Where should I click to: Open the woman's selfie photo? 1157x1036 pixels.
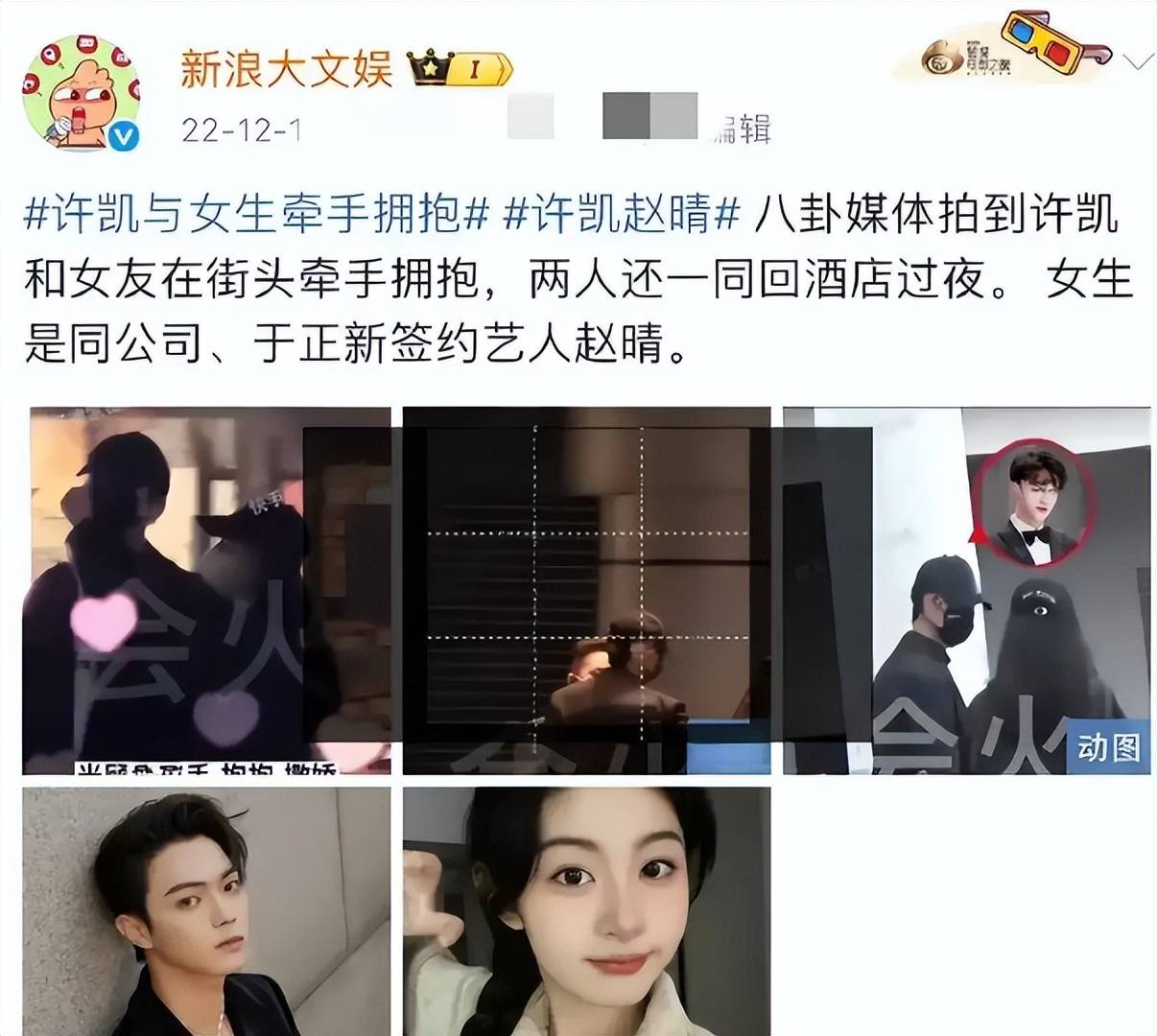(x=586, y=909)
